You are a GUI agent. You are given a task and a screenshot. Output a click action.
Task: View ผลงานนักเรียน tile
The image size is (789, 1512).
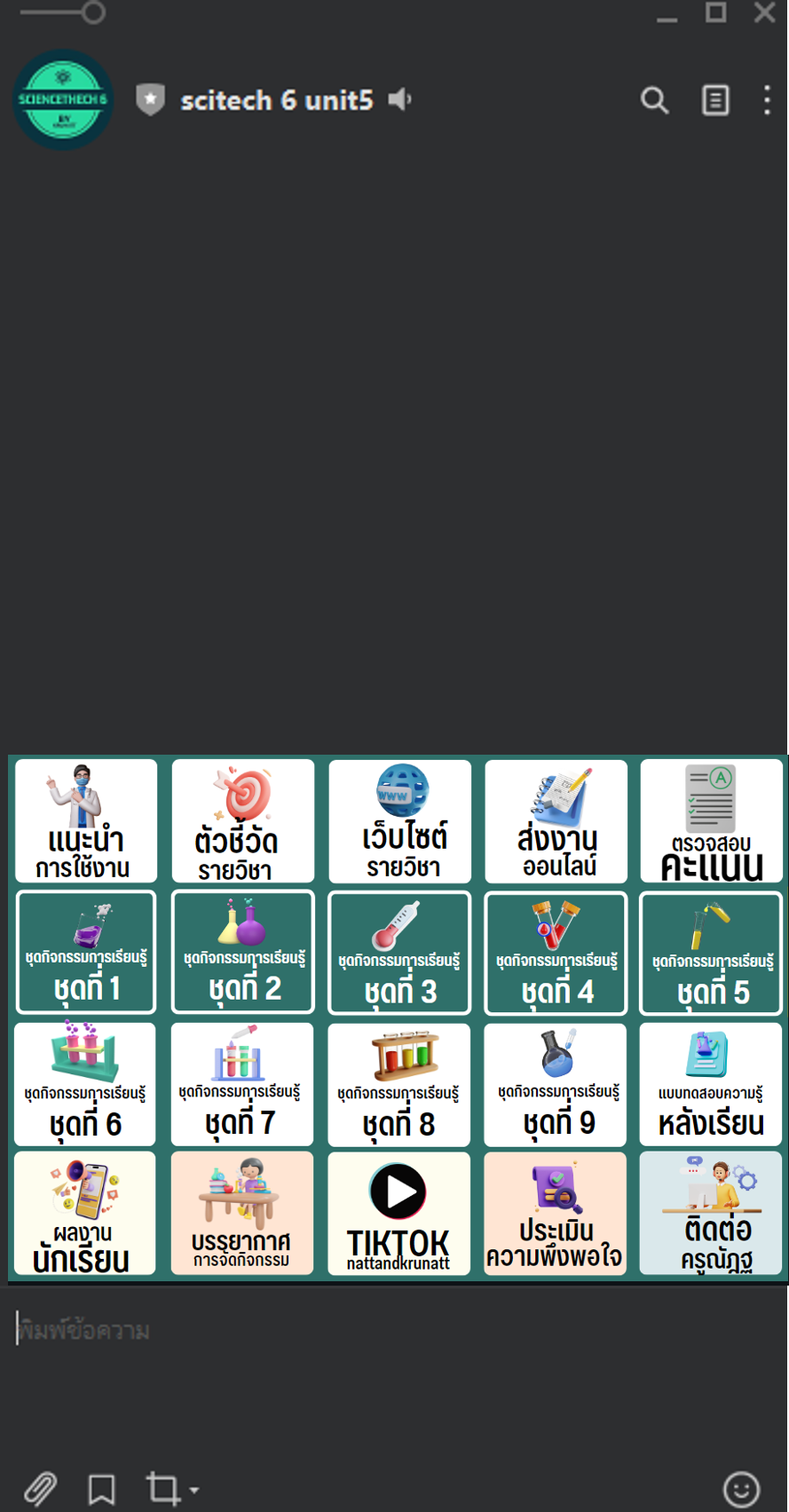(85, 1214)
